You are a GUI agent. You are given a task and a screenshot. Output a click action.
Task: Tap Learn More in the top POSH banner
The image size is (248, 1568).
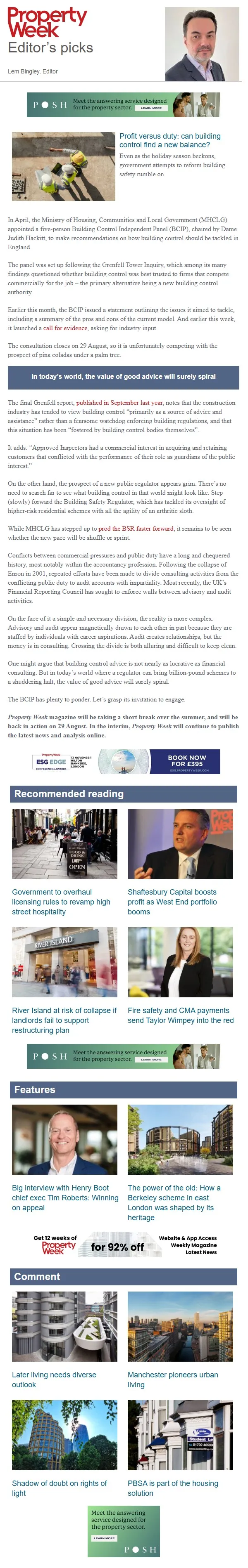click(x=151, y=108)
